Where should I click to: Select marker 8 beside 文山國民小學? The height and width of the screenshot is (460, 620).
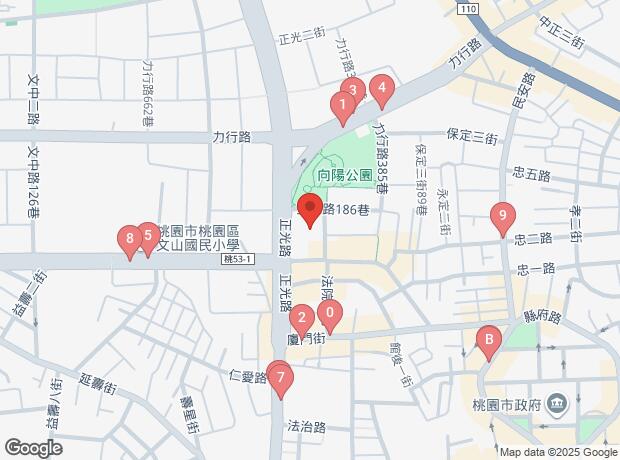point(128,240)
